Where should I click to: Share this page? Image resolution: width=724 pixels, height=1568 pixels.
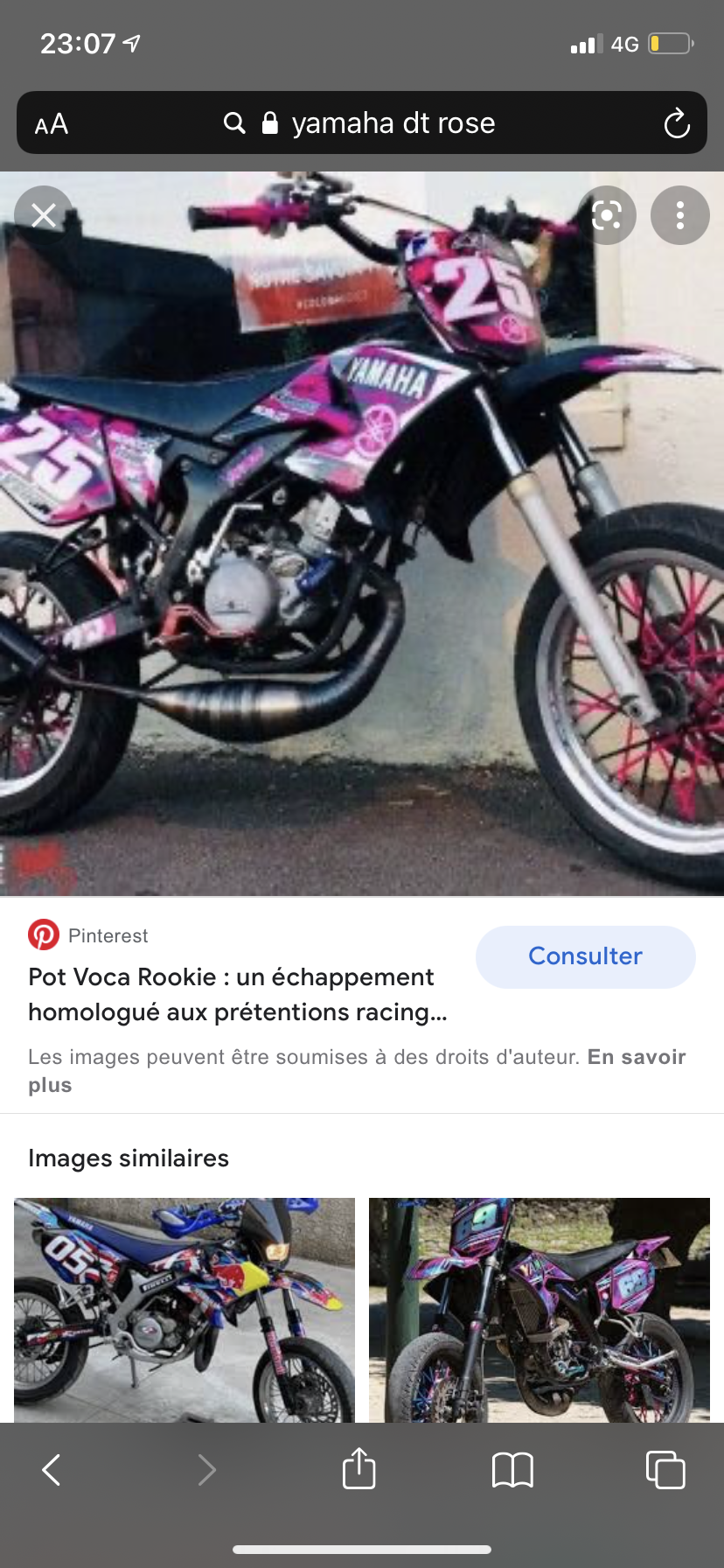click(359, 1468)
